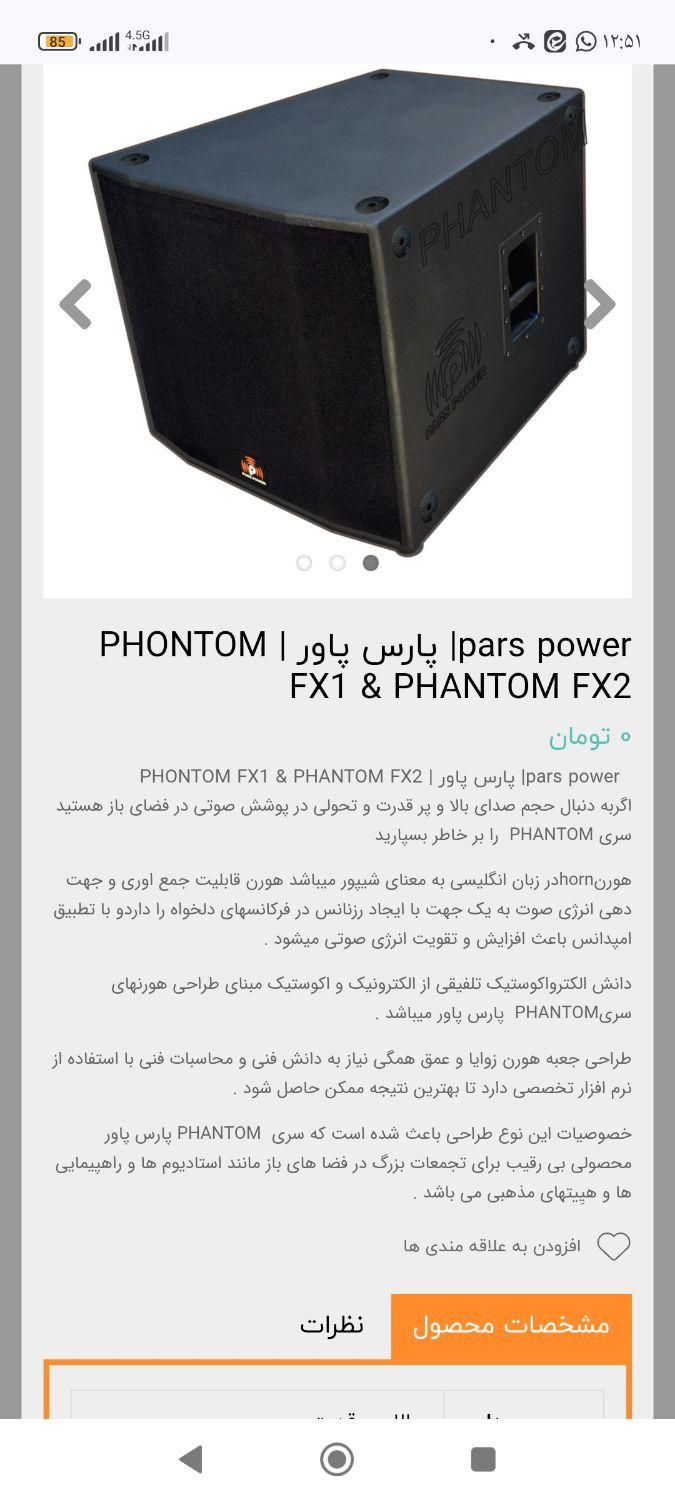
Task: Select the مشخصات محصول tab
Action: [511, 1325]
